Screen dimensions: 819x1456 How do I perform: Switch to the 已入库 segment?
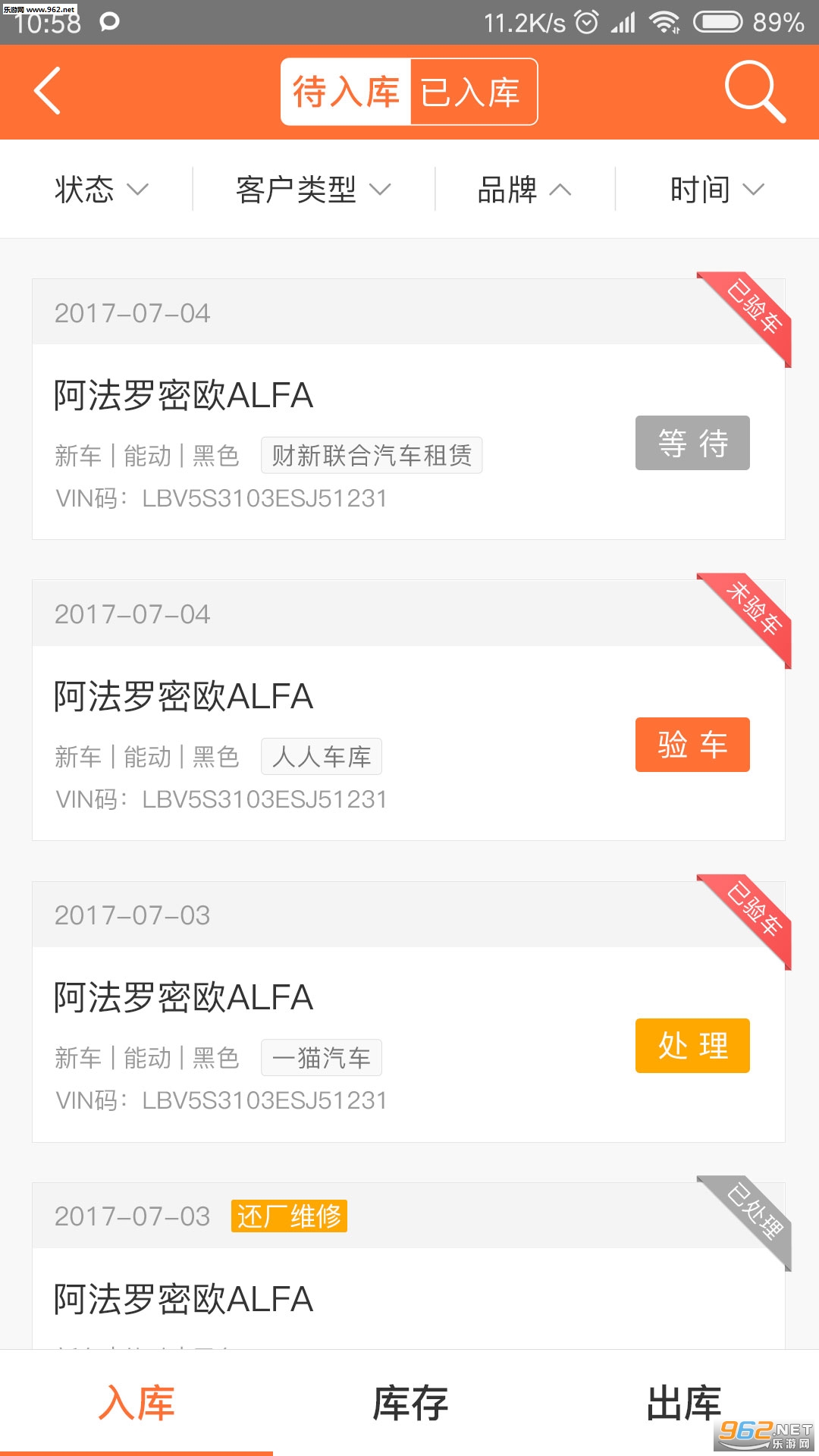coord(472,92)
